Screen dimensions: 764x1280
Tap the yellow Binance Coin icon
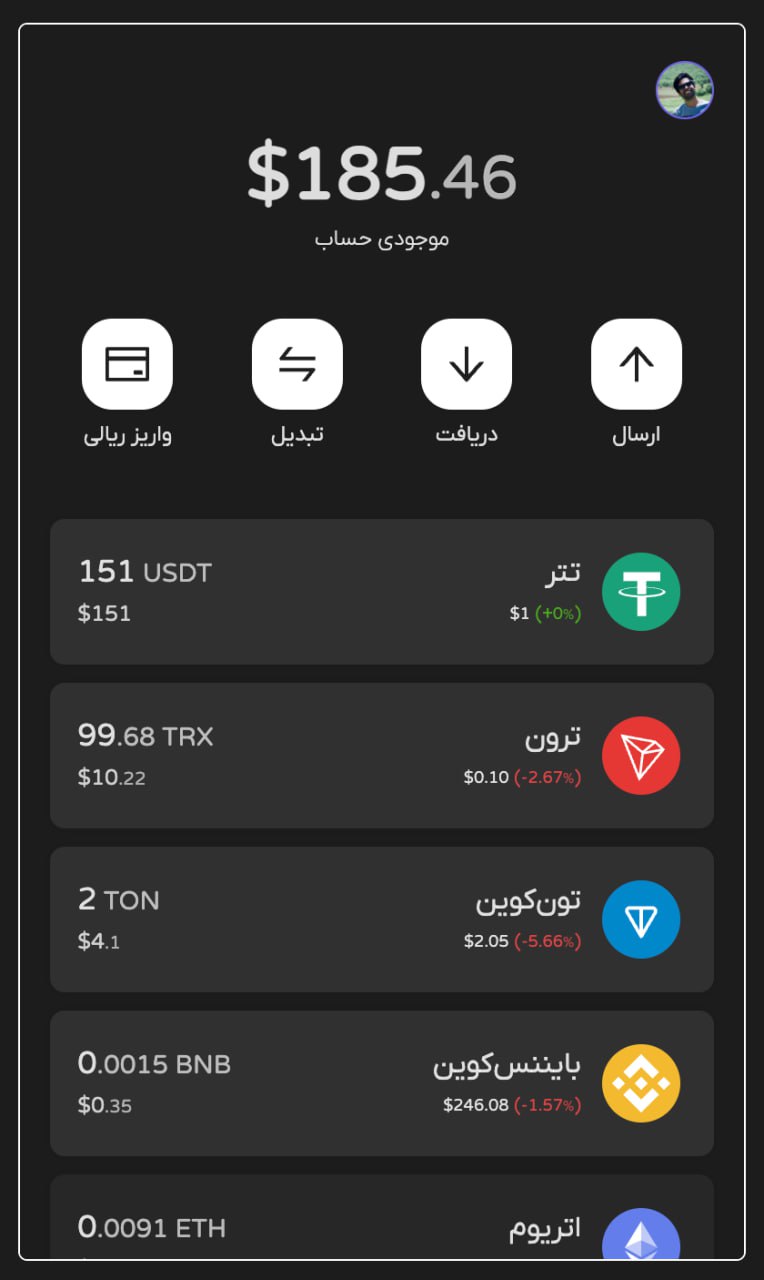[x=641, y=1082]
